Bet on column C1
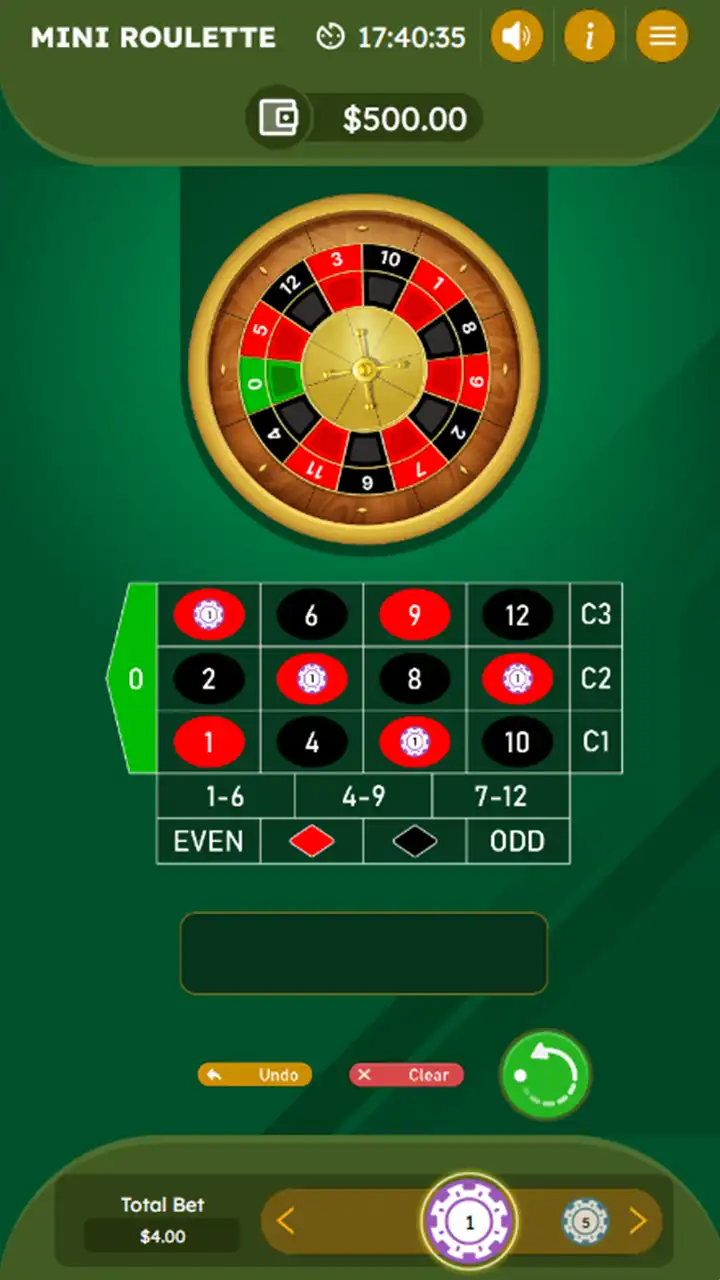Image resolution: width=720 pixels, height=1280 pixels. click(x=596, y=741)
